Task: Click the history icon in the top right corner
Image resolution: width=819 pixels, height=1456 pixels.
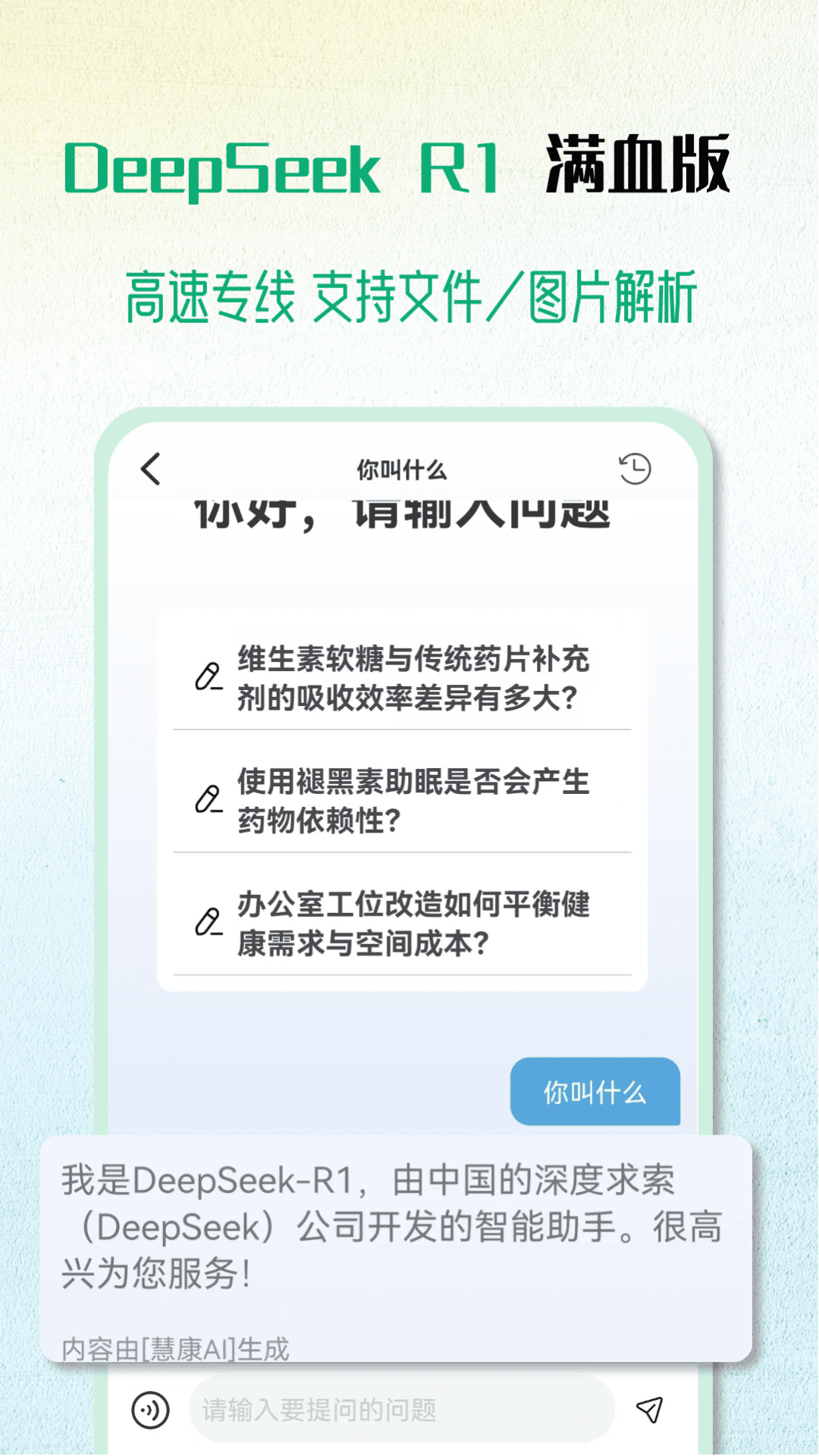Action: point(635,469)
